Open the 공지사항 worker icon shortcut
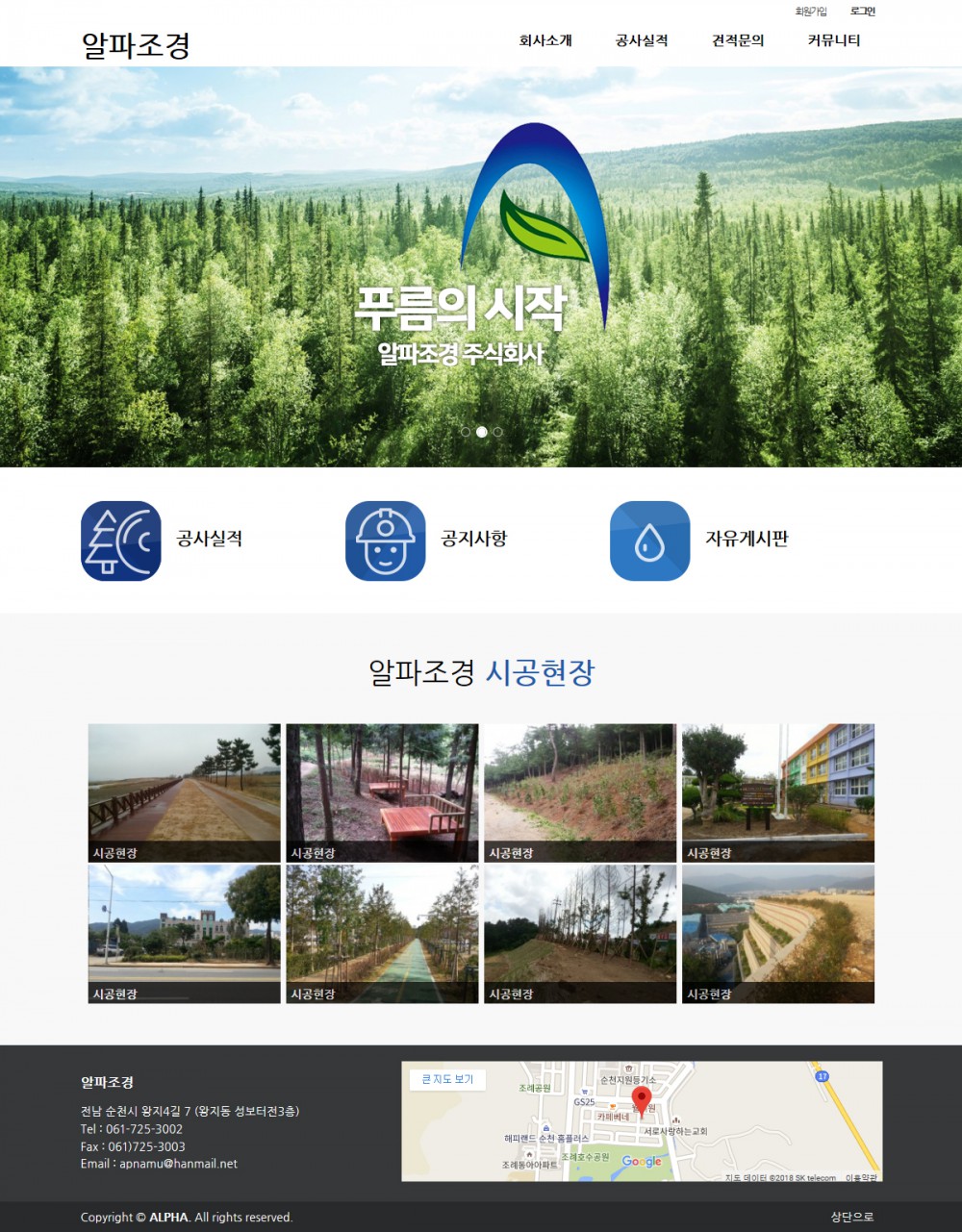Image resolution: width=962 pixels, height=1232 pixels. pos(386,541)
